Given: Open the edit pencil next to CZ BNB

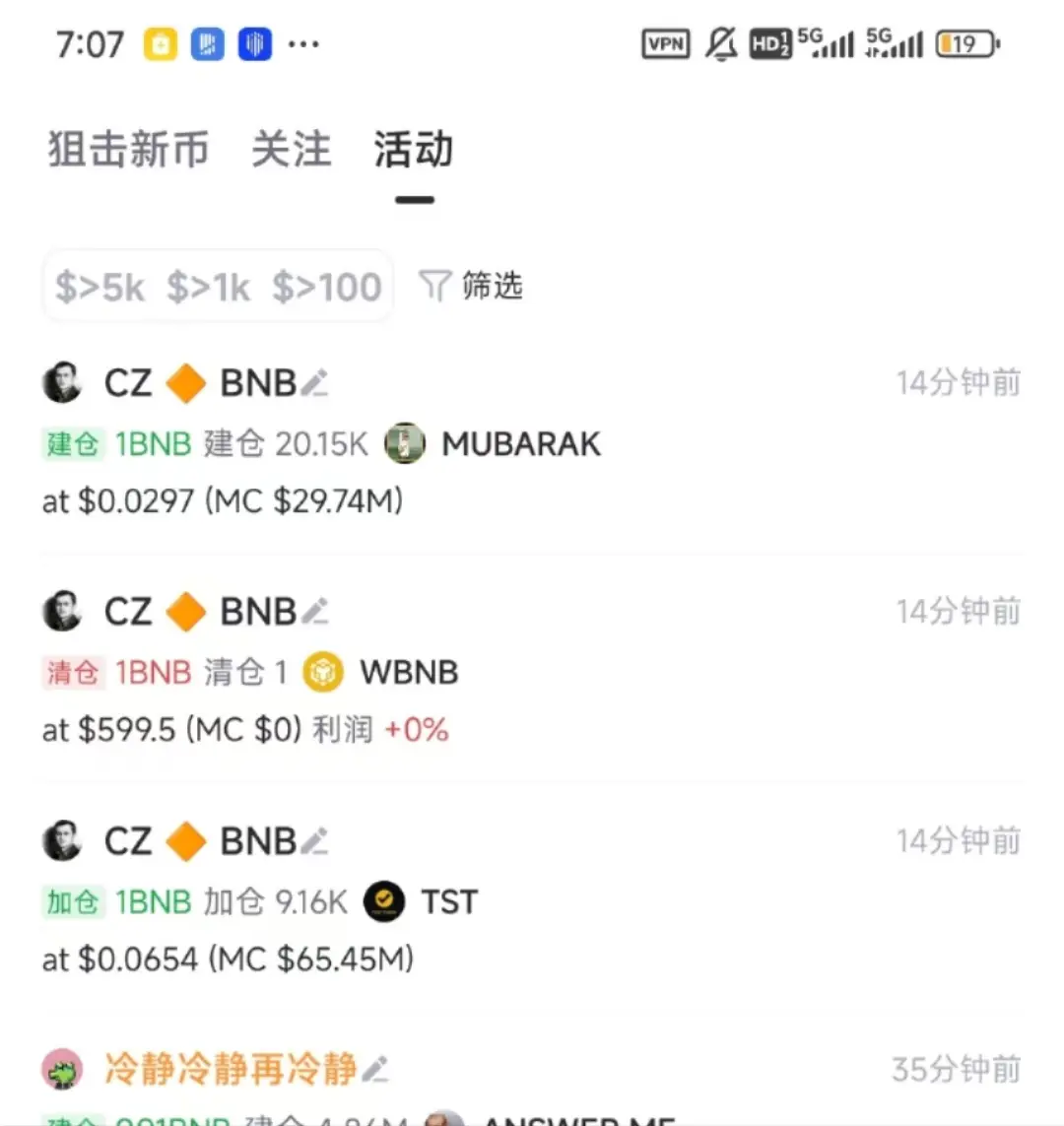Looking at the screenshot, I should click(x=316, y=382).
